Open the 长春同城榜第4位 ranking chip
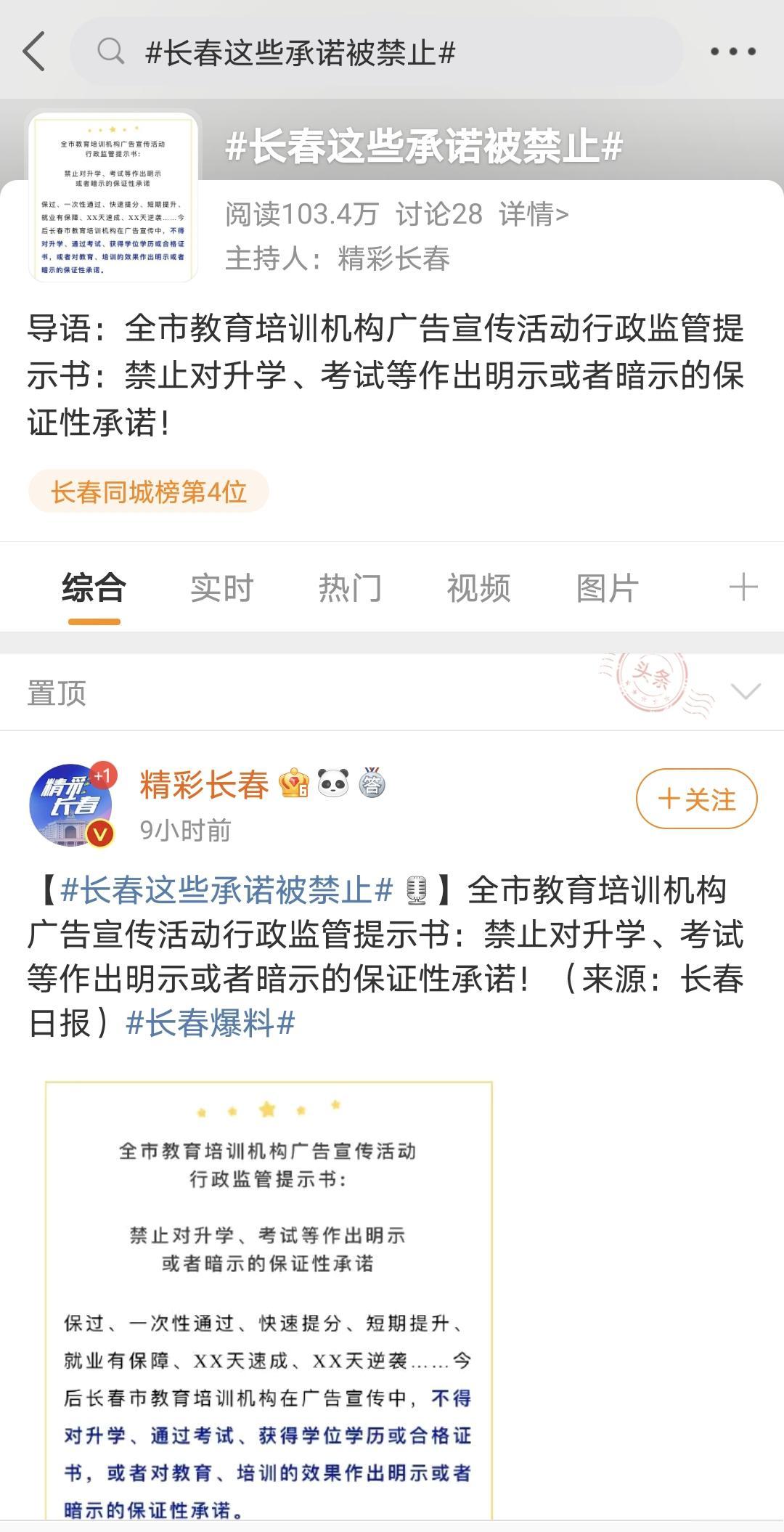 pos(149,492)
